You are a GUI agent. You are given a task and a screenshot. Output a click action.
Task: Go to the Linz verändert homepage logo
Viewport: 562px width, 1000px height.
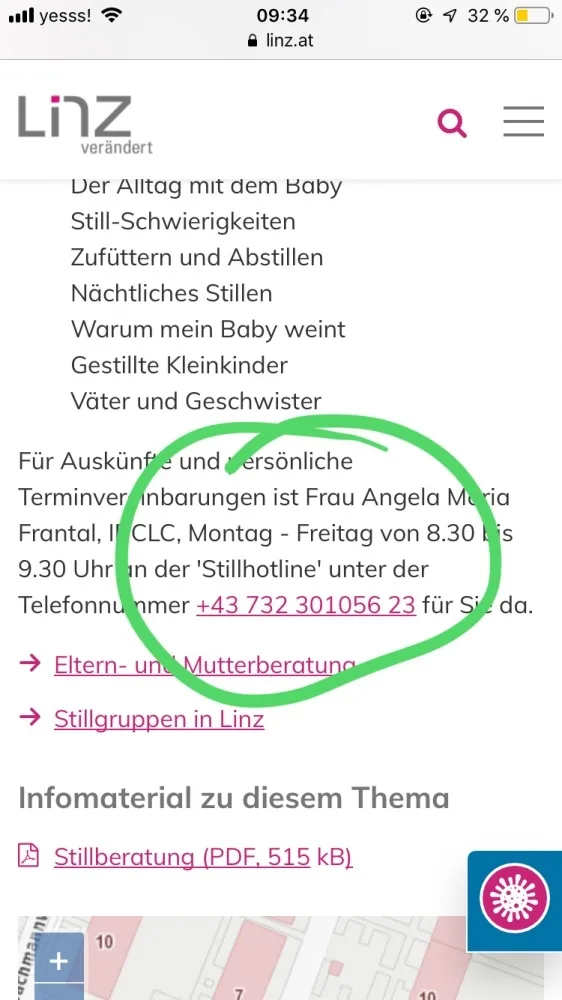tap(85, 124)
